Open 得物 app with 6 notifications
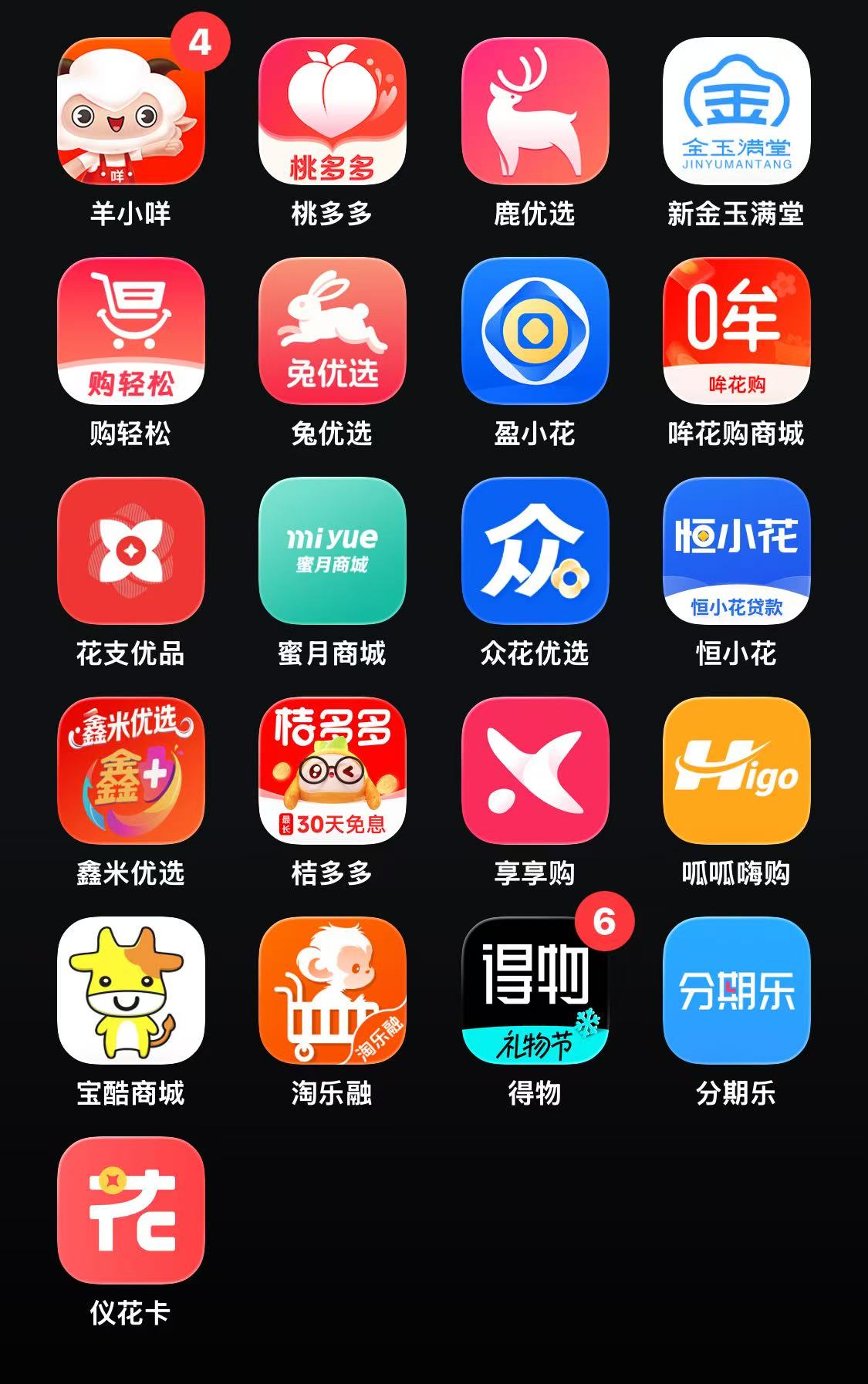 click(535, 991)
